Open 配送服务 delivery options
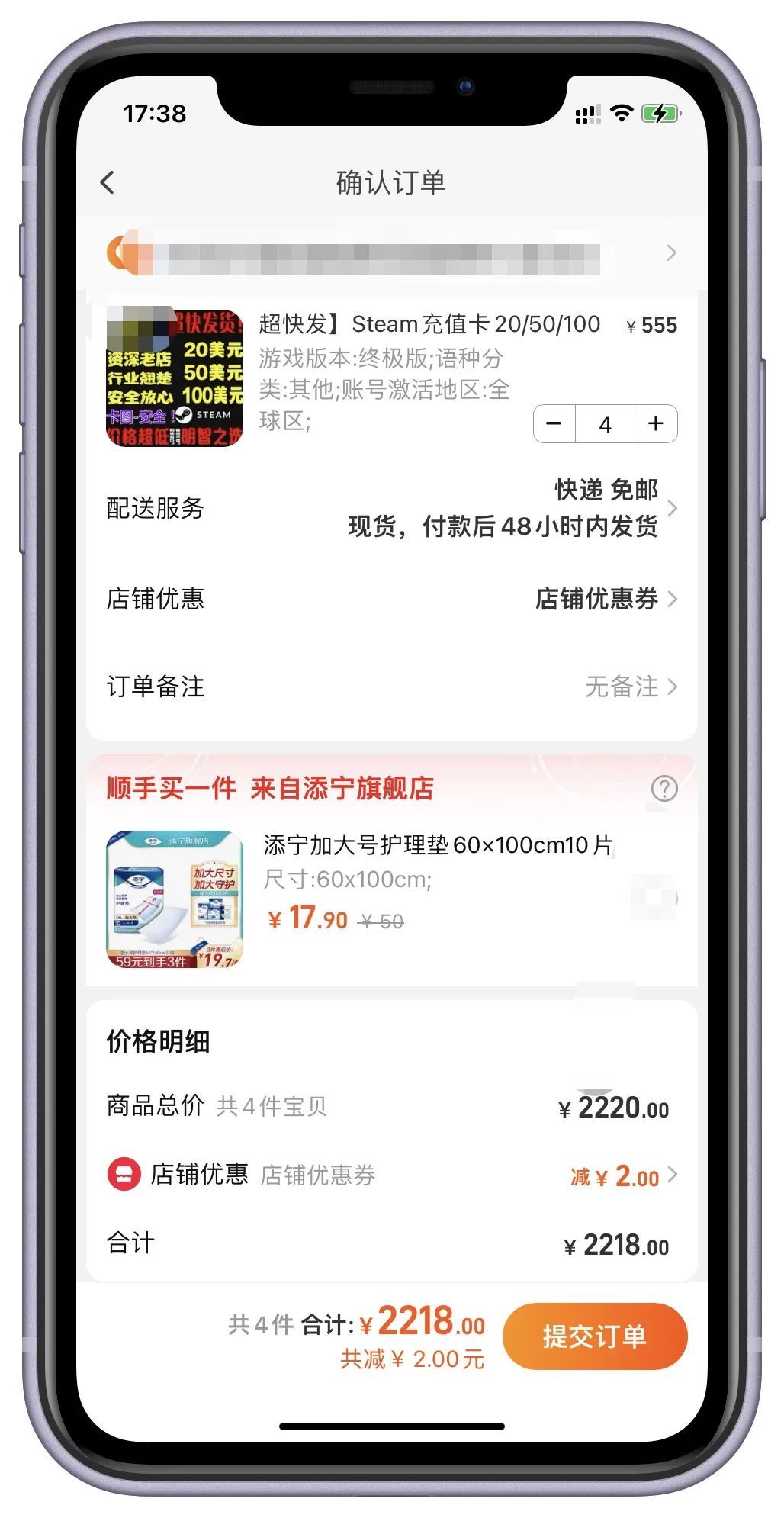The image size is (784, 1518). click(392, 508)
